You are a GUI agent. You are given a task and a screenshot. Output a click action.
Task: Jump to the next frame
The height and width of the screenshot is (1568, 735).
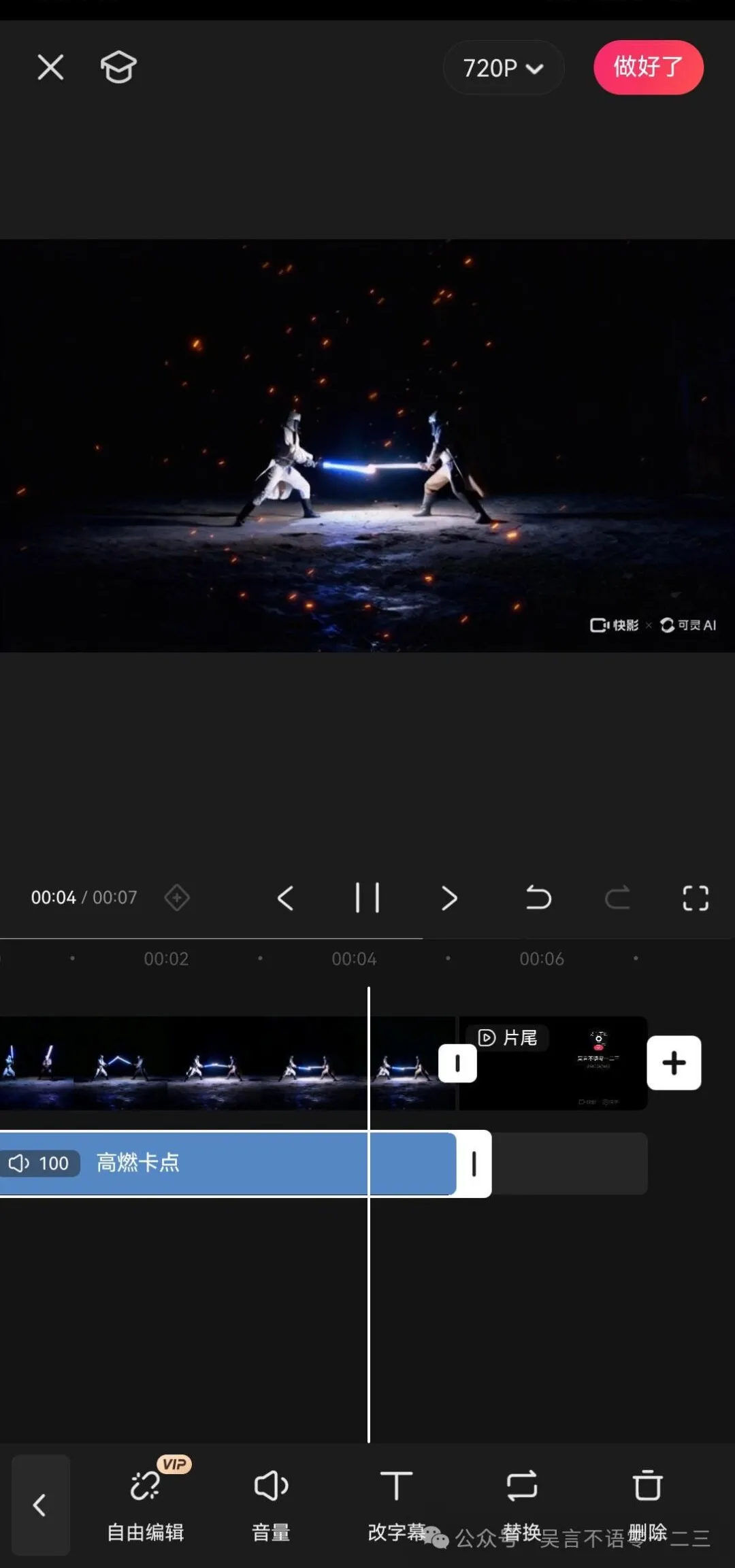point(449,898)
